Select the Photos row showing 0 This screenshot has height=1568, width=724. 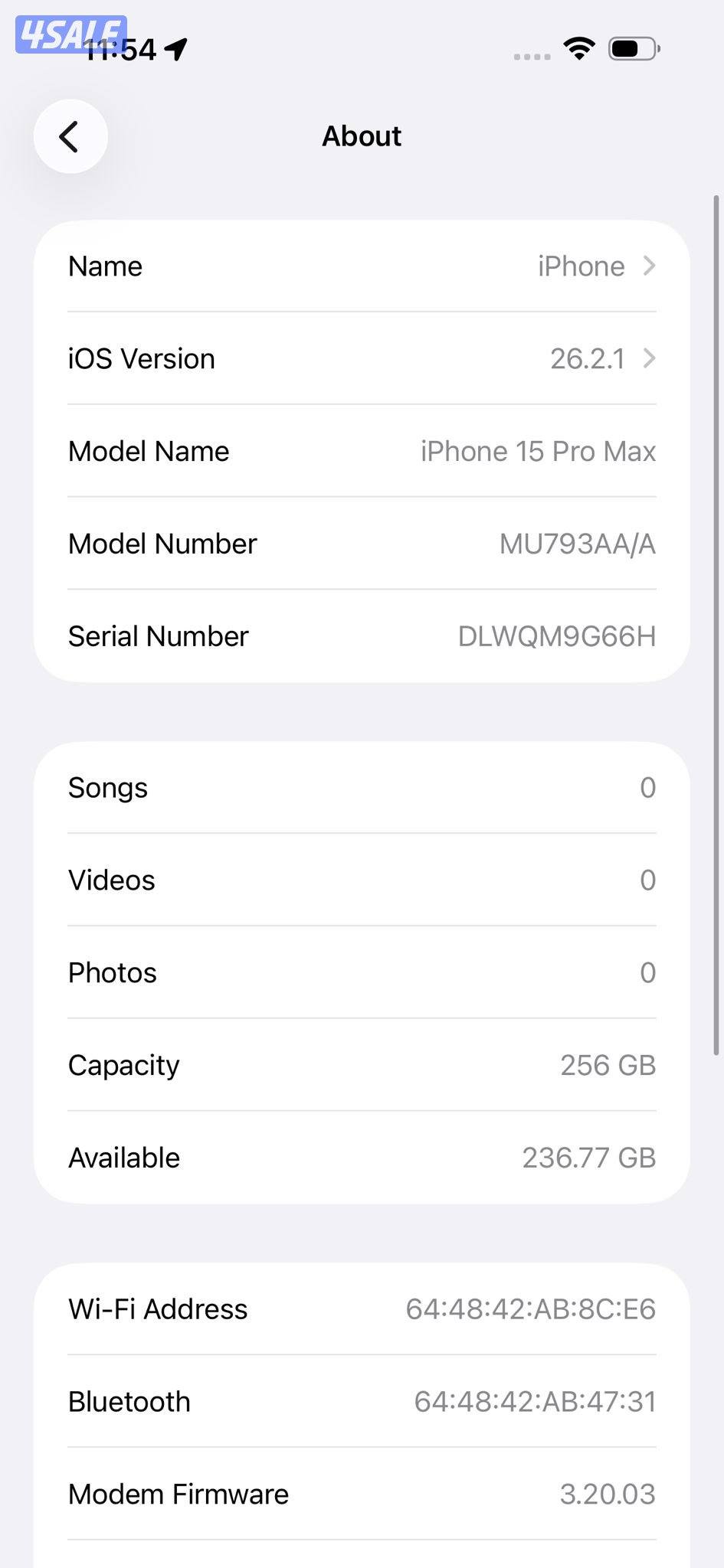coord(362,972)
